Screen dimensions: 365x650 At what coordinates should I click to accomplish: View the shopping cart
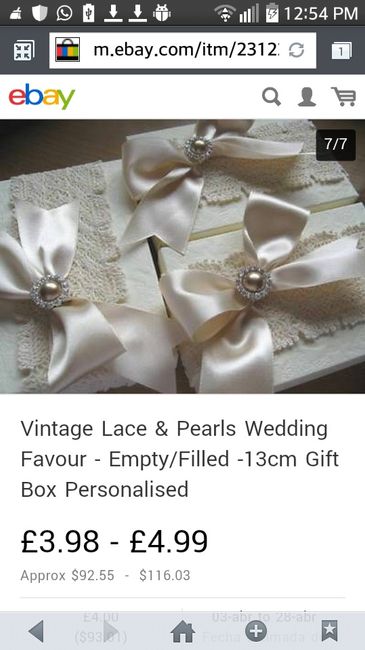pyautogui.click(x=344, y=97)
